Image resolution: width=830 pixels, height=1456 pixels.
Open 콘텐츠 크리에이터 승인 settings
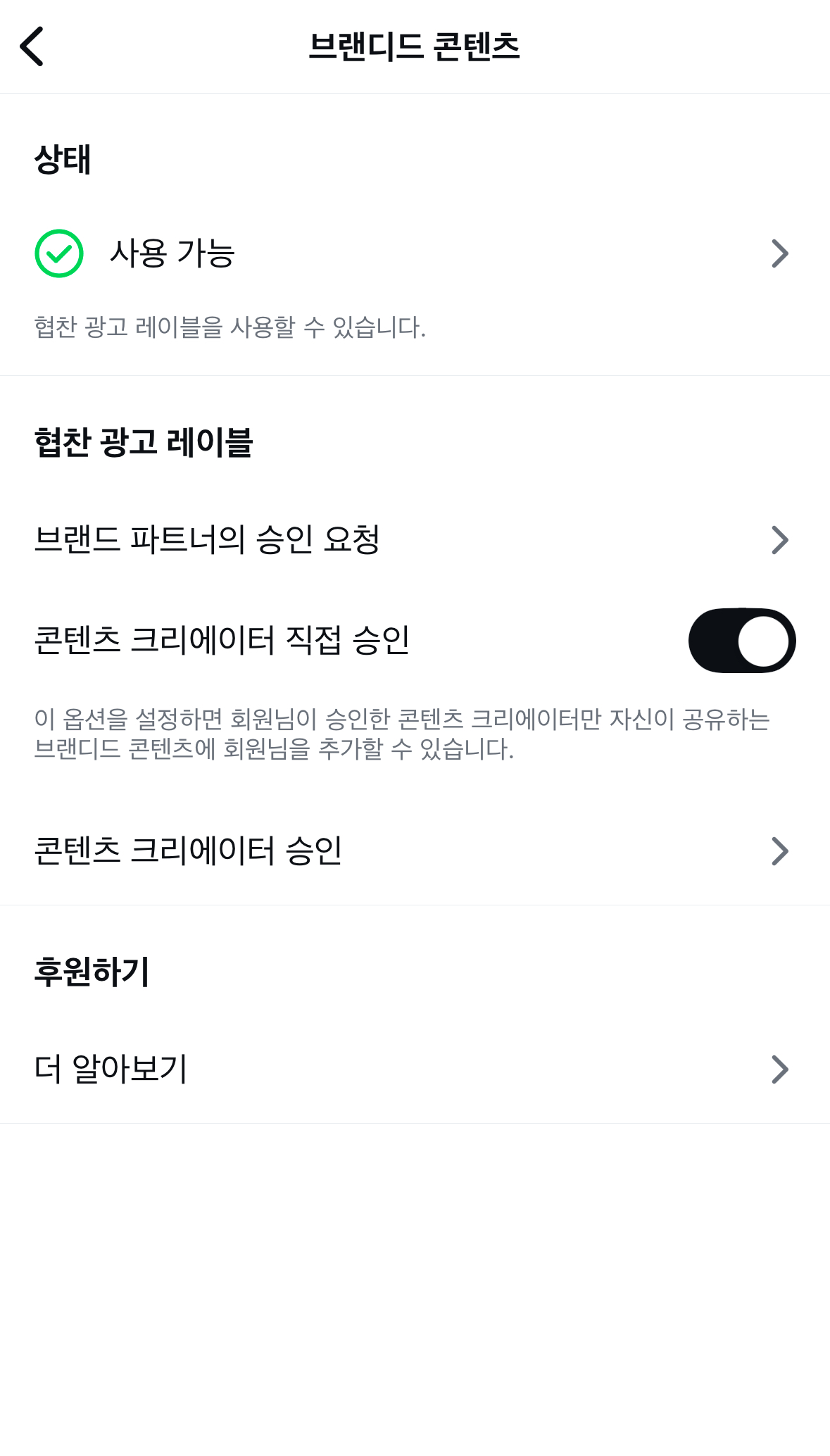pyautogui.click(x=414, y=851)
